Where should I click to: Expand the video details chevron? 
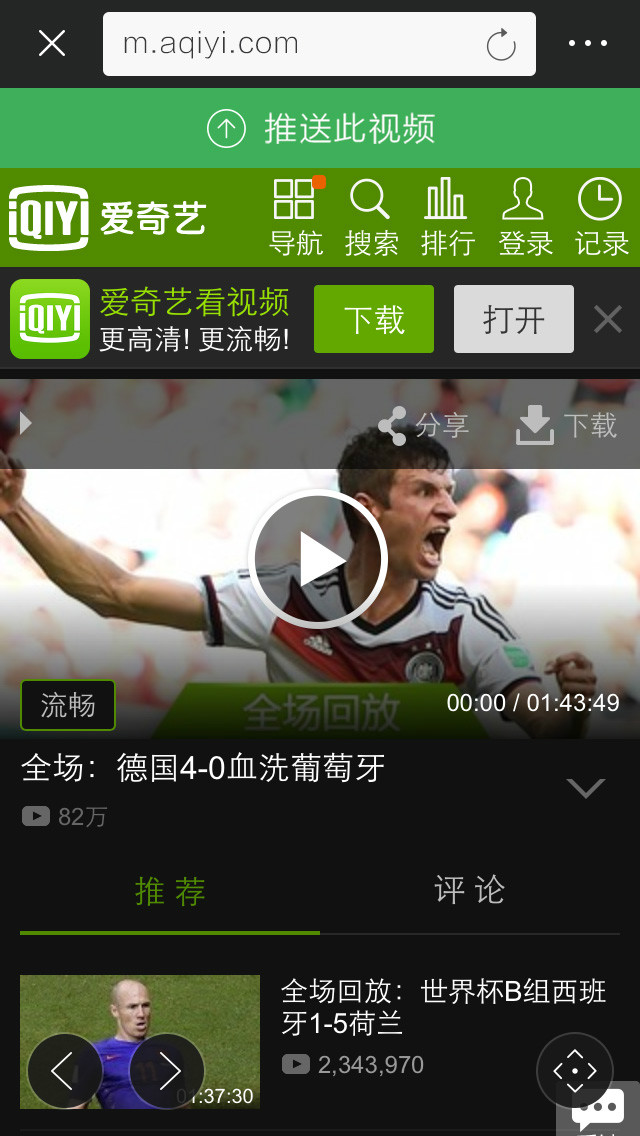point(585,788)
